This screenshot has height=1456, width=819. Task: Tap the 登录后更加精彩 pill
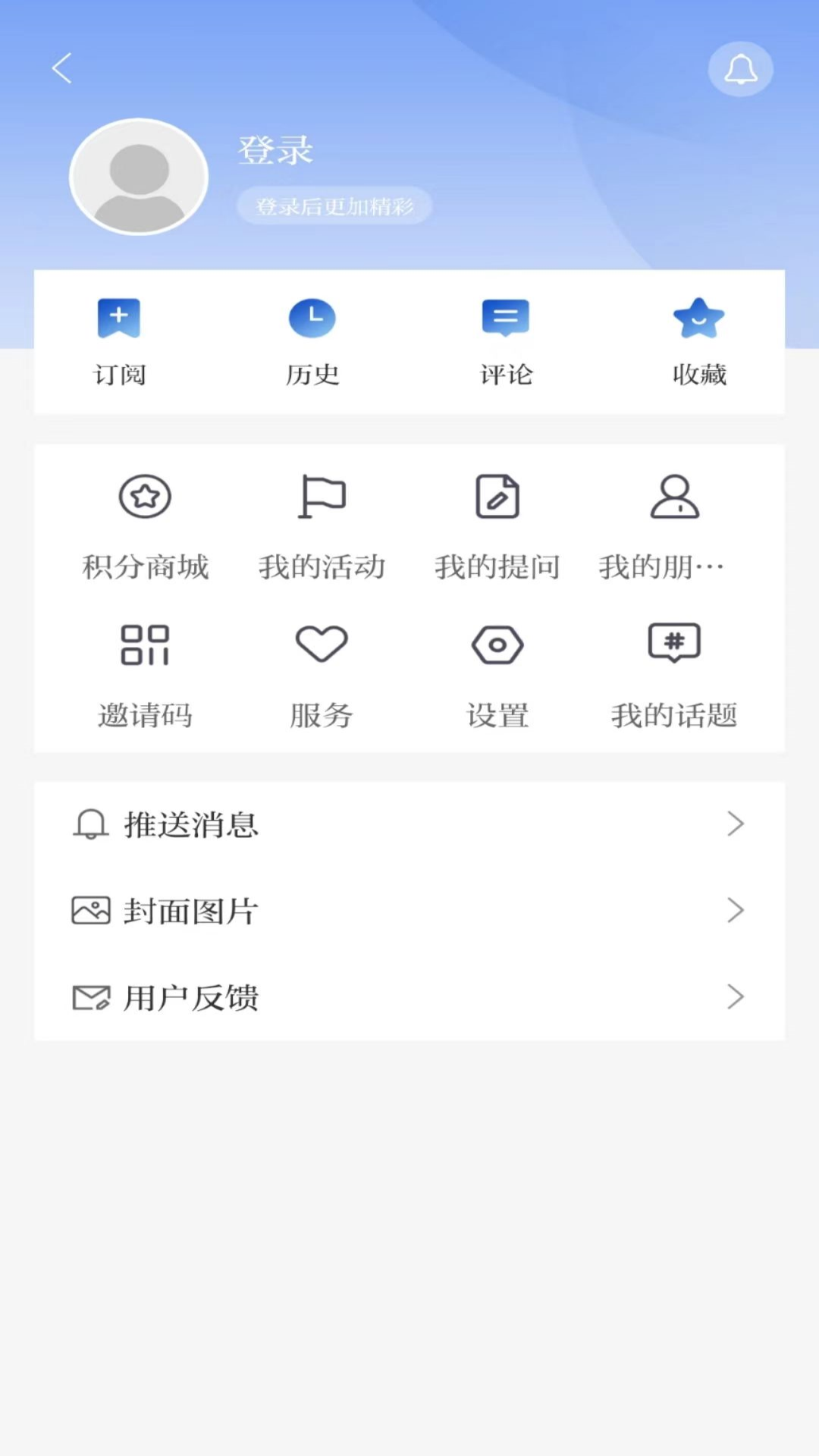point(334,206)
